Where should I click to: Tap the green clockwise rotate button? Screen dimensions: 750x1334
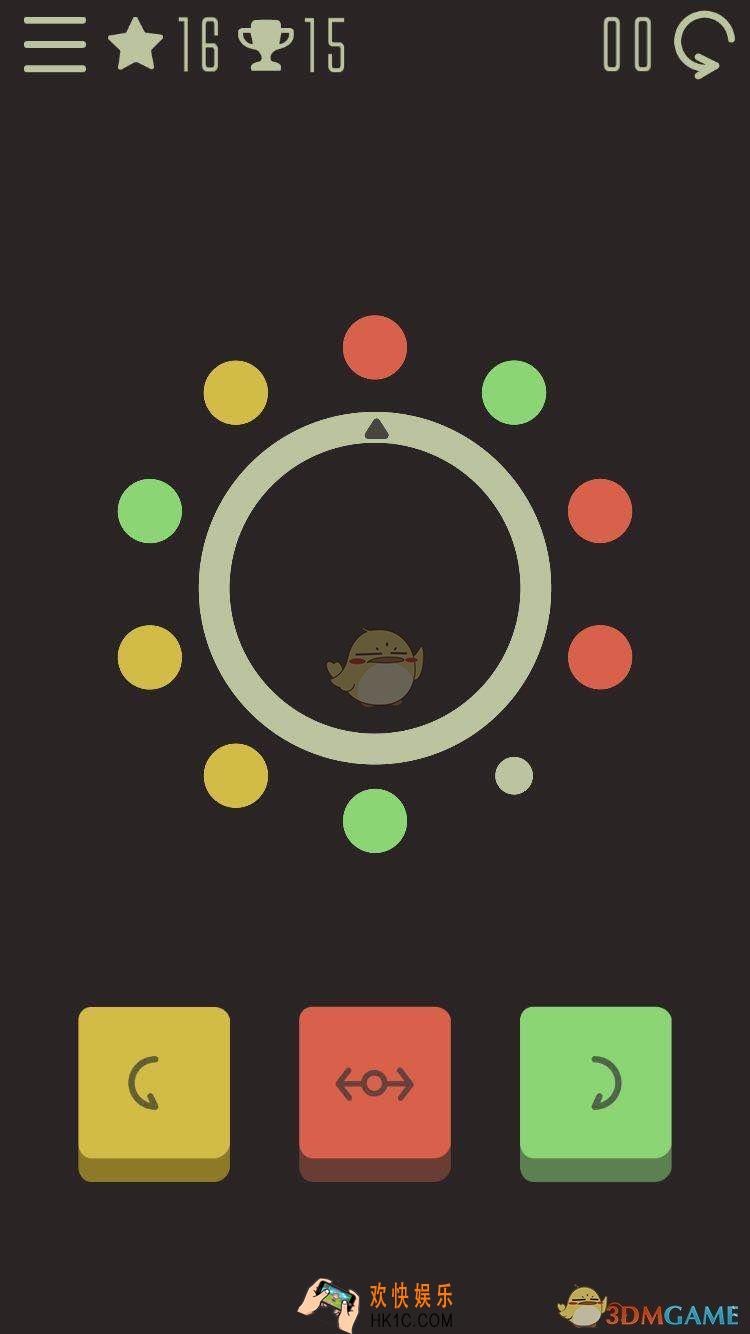(595, 1085)
